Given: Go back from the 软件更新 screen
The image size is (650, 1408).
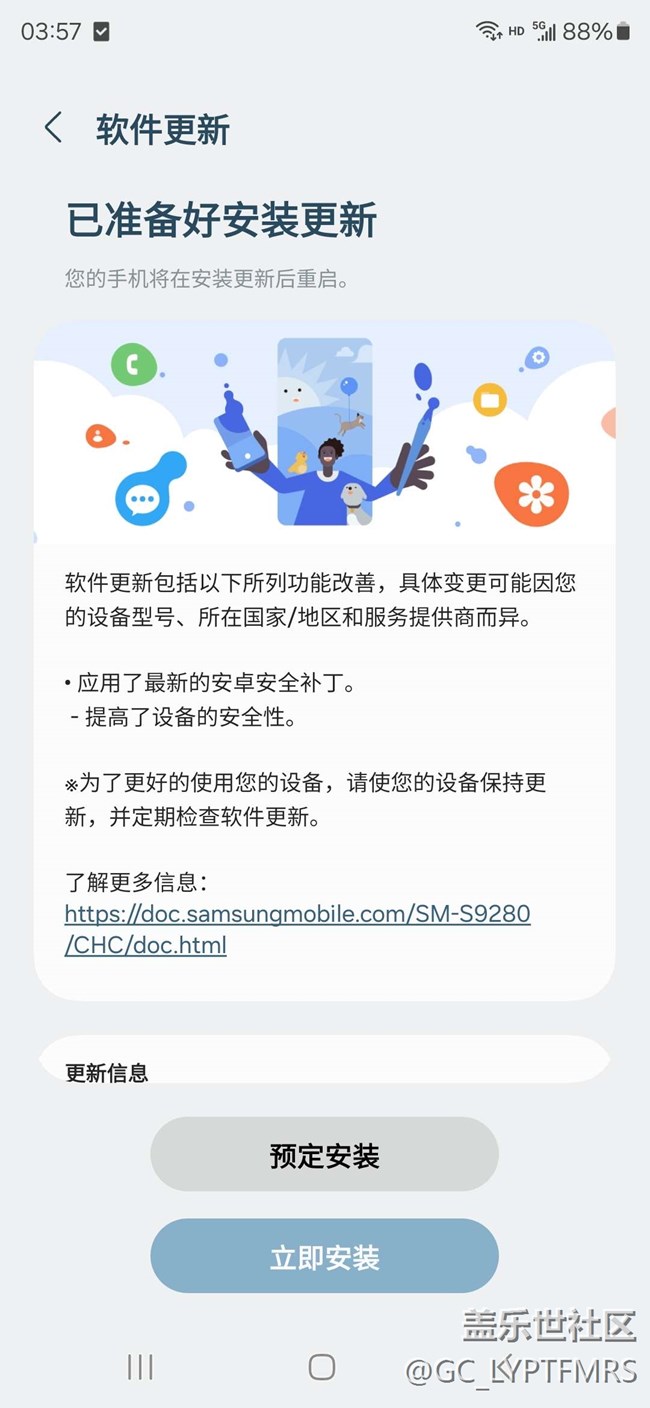Looking at the screenshot, I should click(53, 129).
